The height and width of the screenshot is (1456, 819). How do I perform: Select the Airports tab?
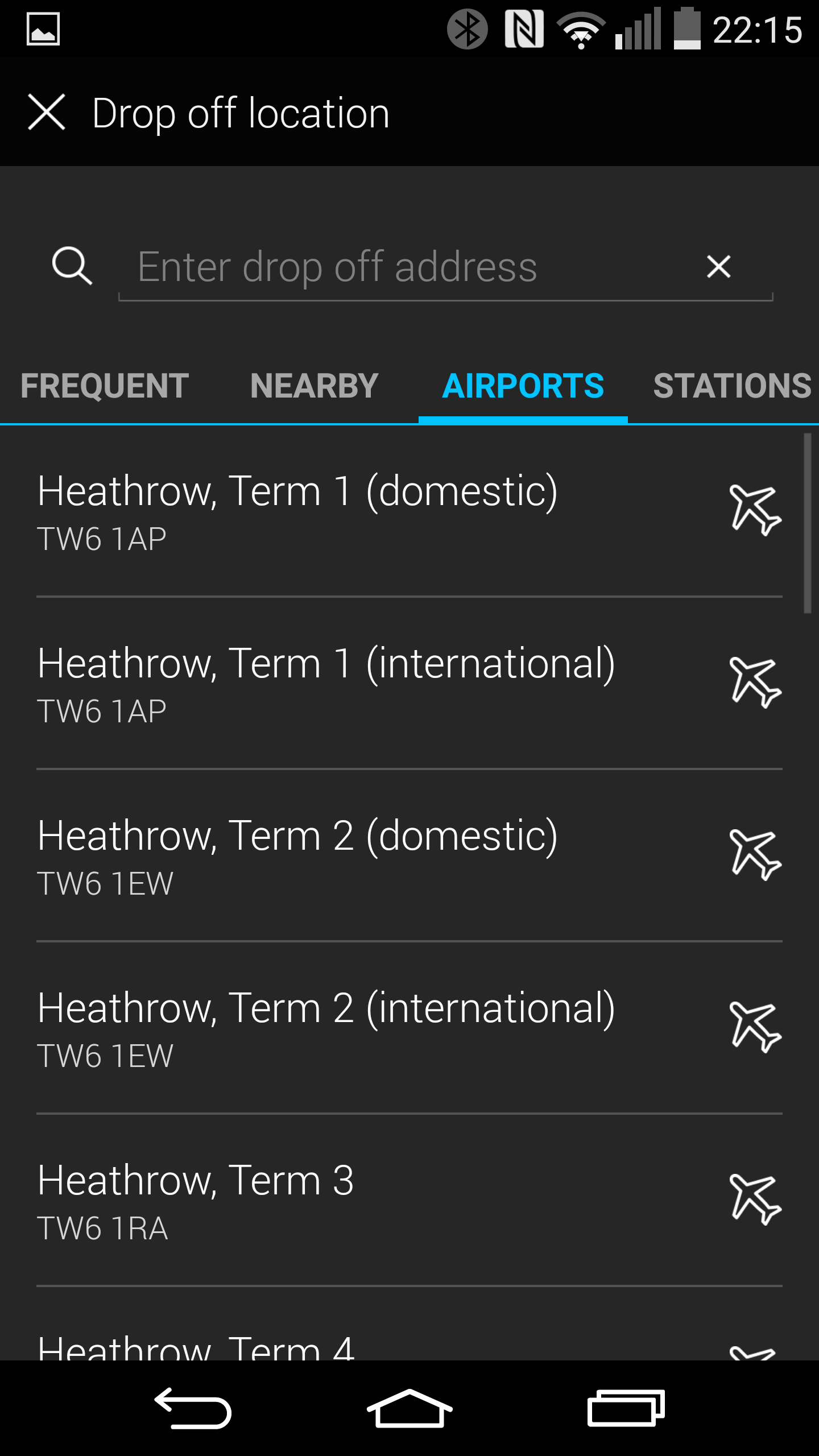[x=523, y=386]
